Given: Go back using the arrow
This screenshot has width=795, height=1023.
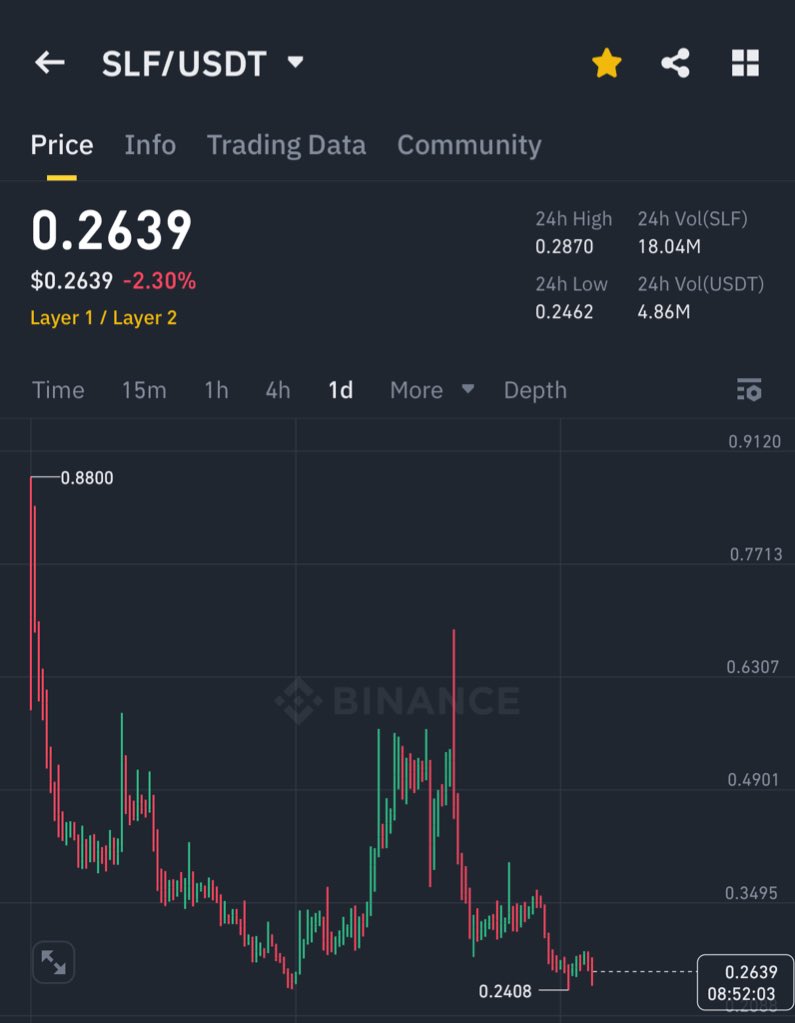Looking at the screenshot, I should tap(49, 63).
